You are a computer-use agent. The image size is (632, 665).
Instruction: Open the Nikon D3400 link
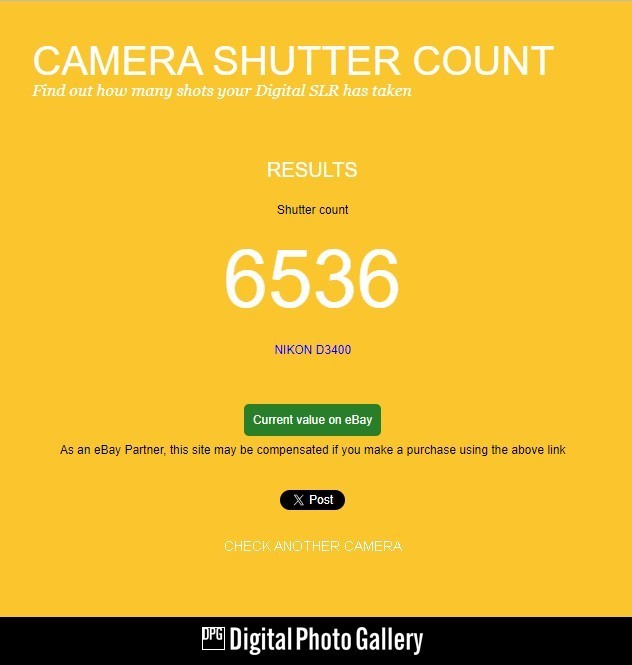click(x=312, y=350)
